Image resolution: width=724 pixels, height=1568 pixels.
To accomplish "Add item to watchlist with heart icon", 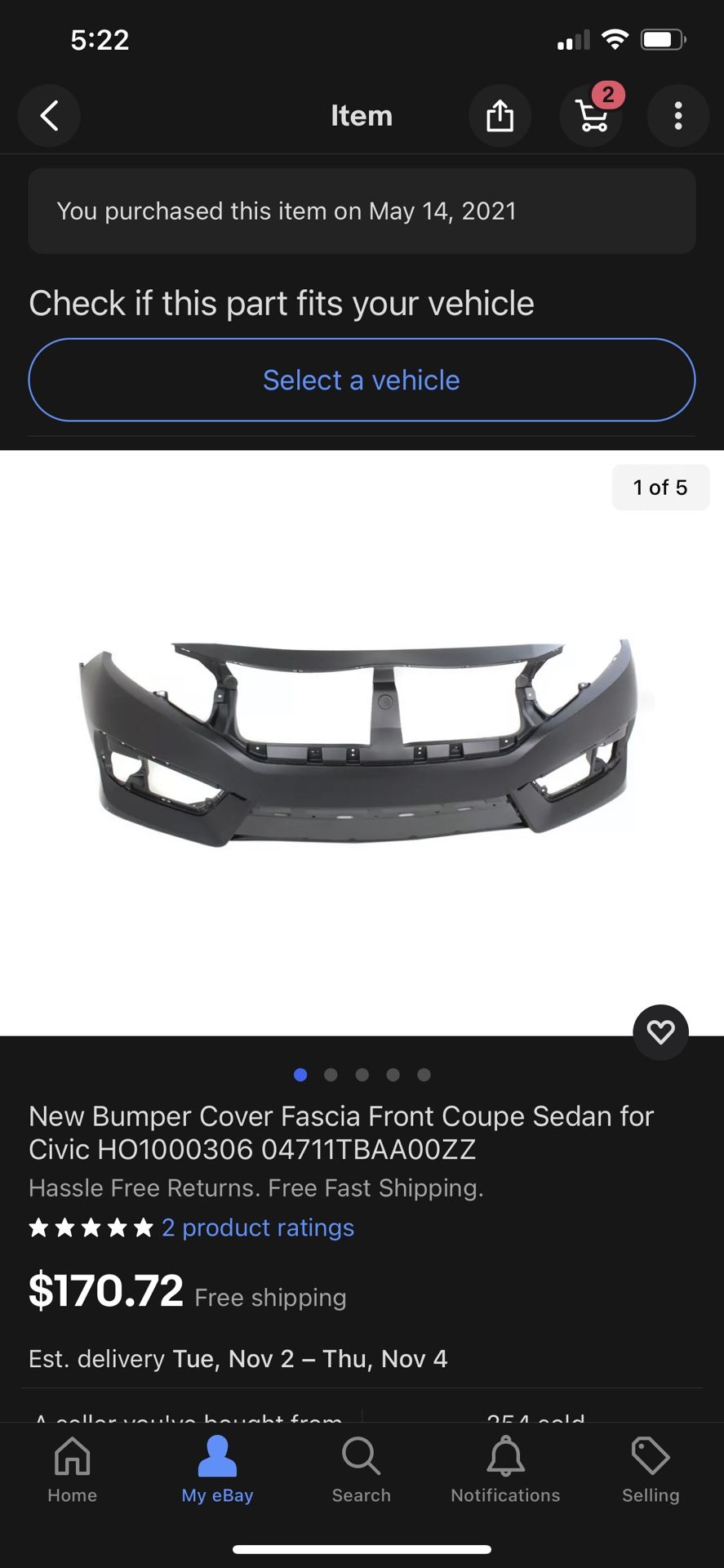I will [x=660, y=1032].
